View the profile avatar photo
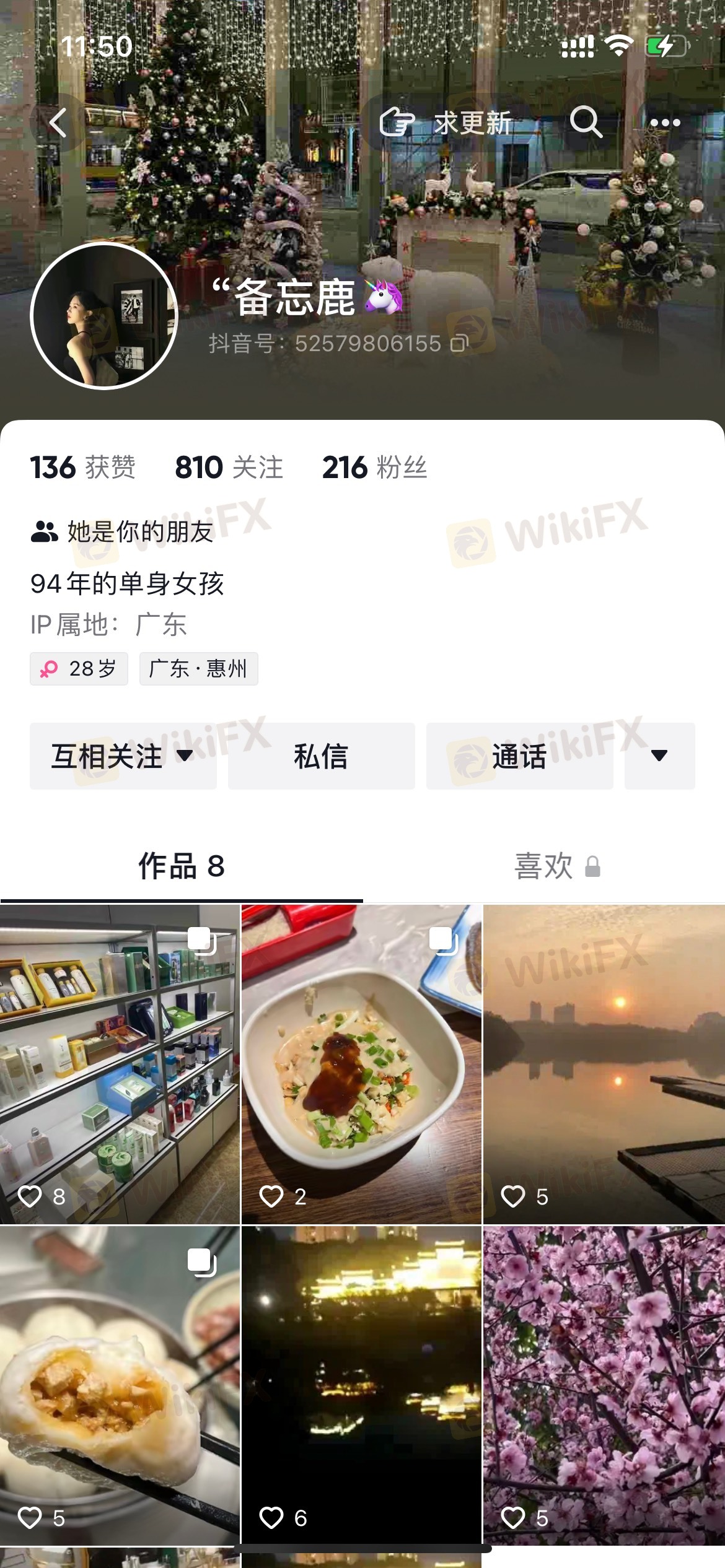Image resolution: width=725 pixels, height=1568 pixels. pyautogui.click(x=104, y=316)
